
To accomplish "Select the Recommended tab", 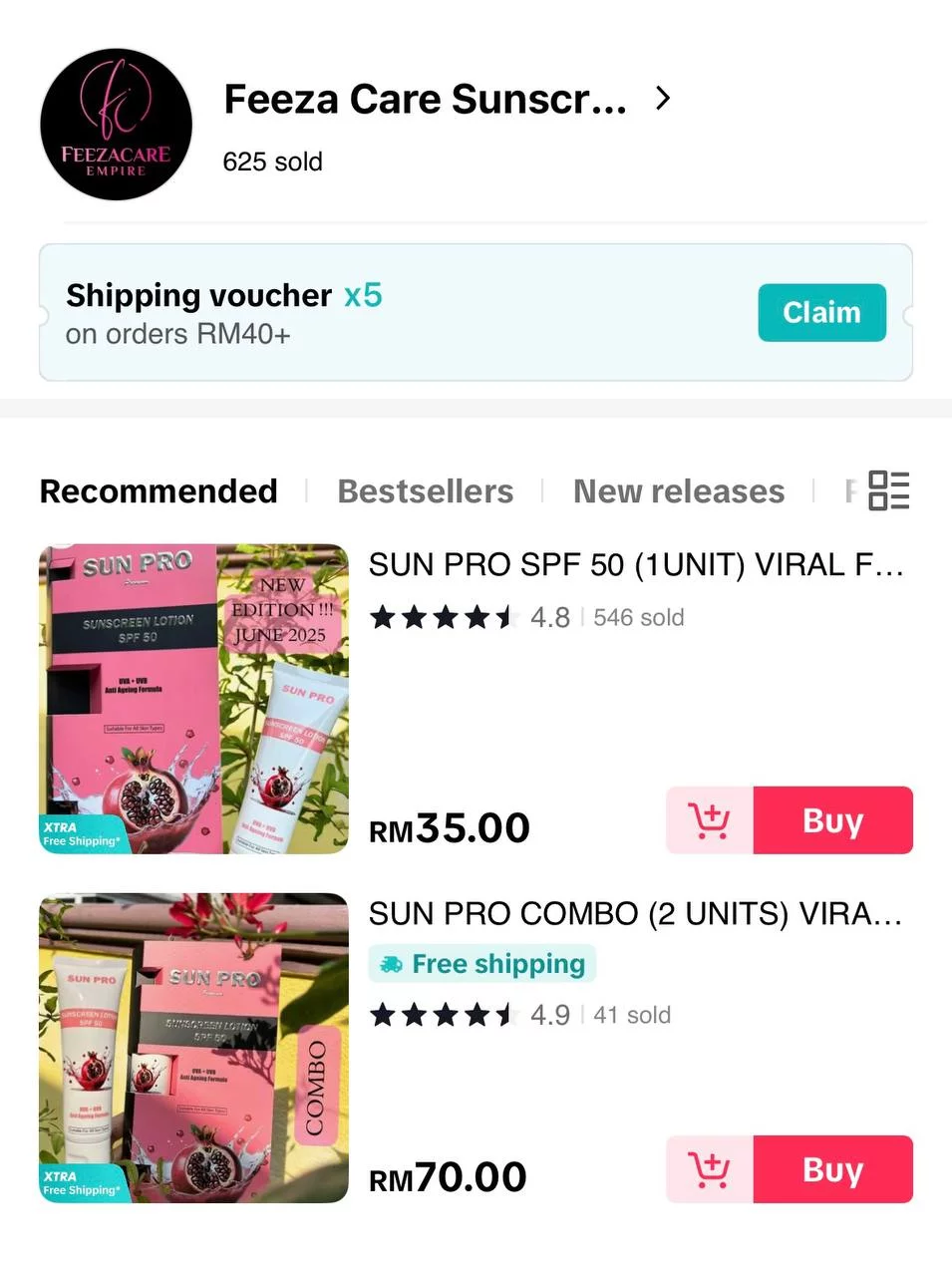I will [159, 491].
